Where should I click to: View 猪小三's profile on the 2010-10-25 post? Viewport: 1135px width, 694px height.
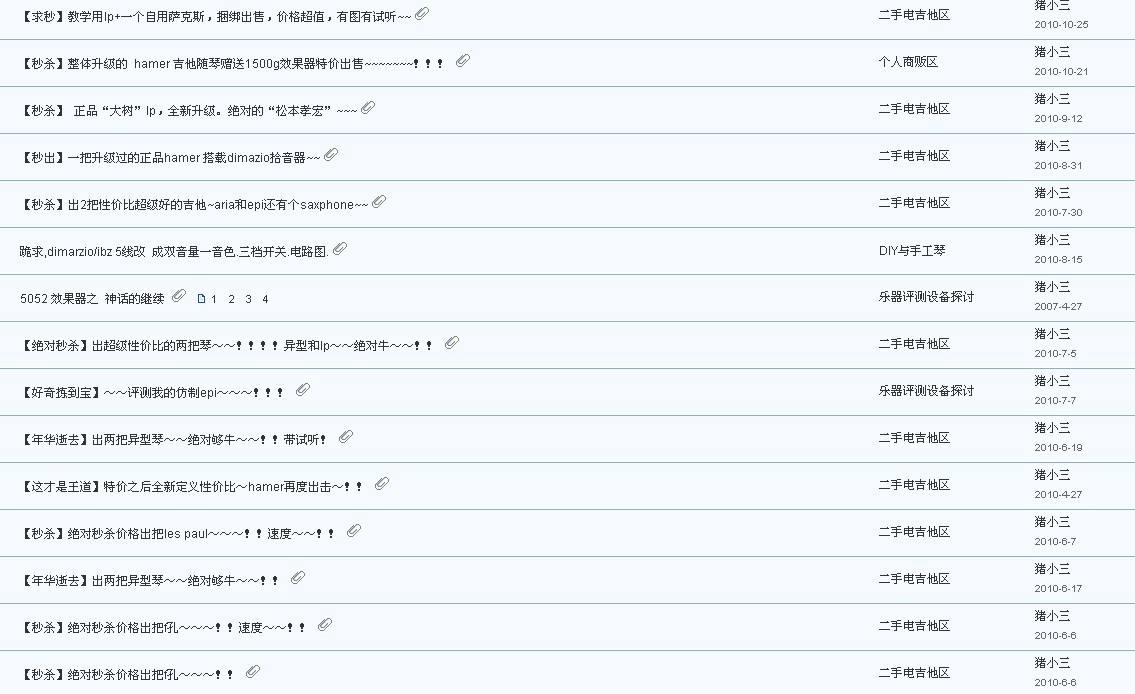1052,5
